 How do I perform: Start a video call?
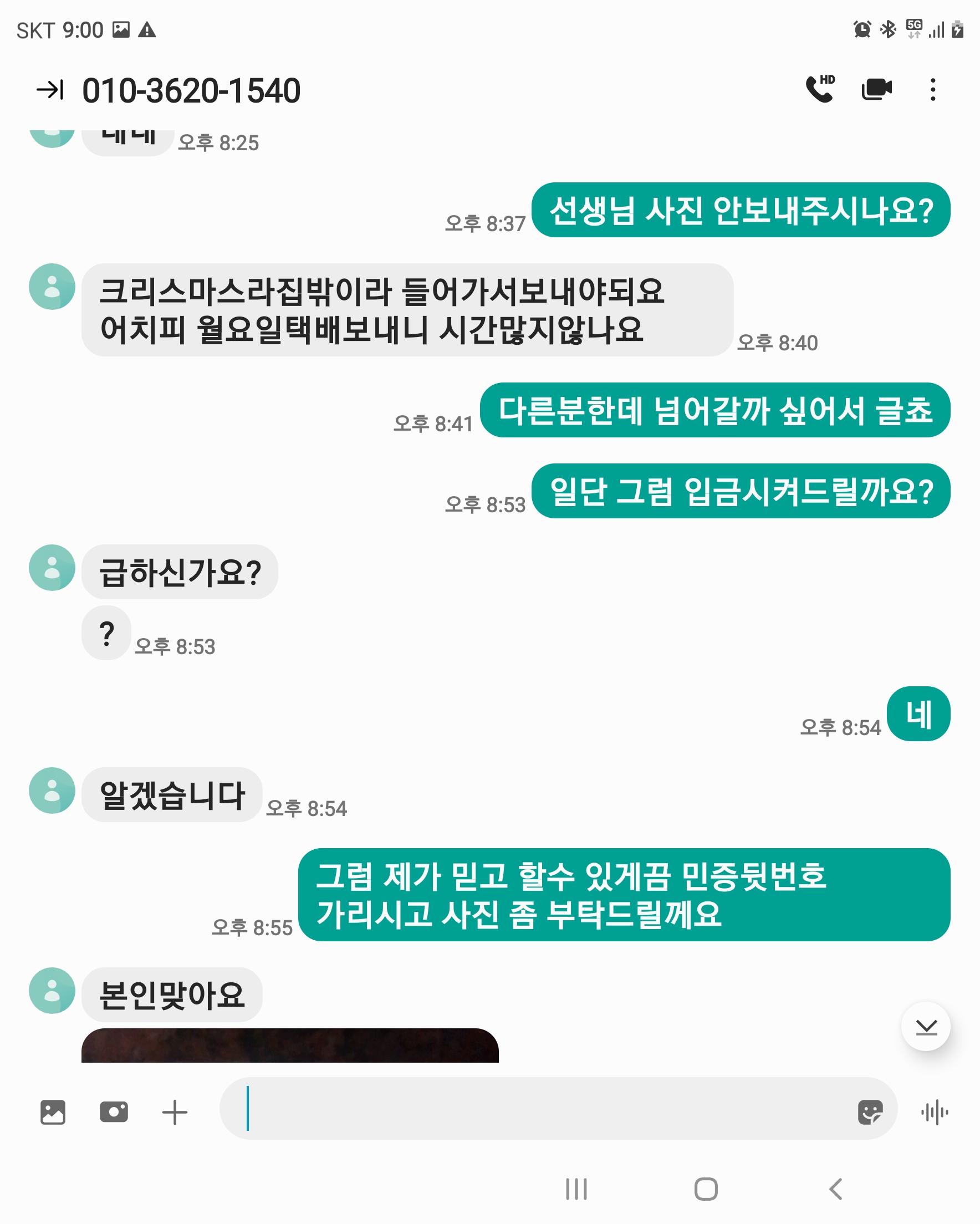876,89
